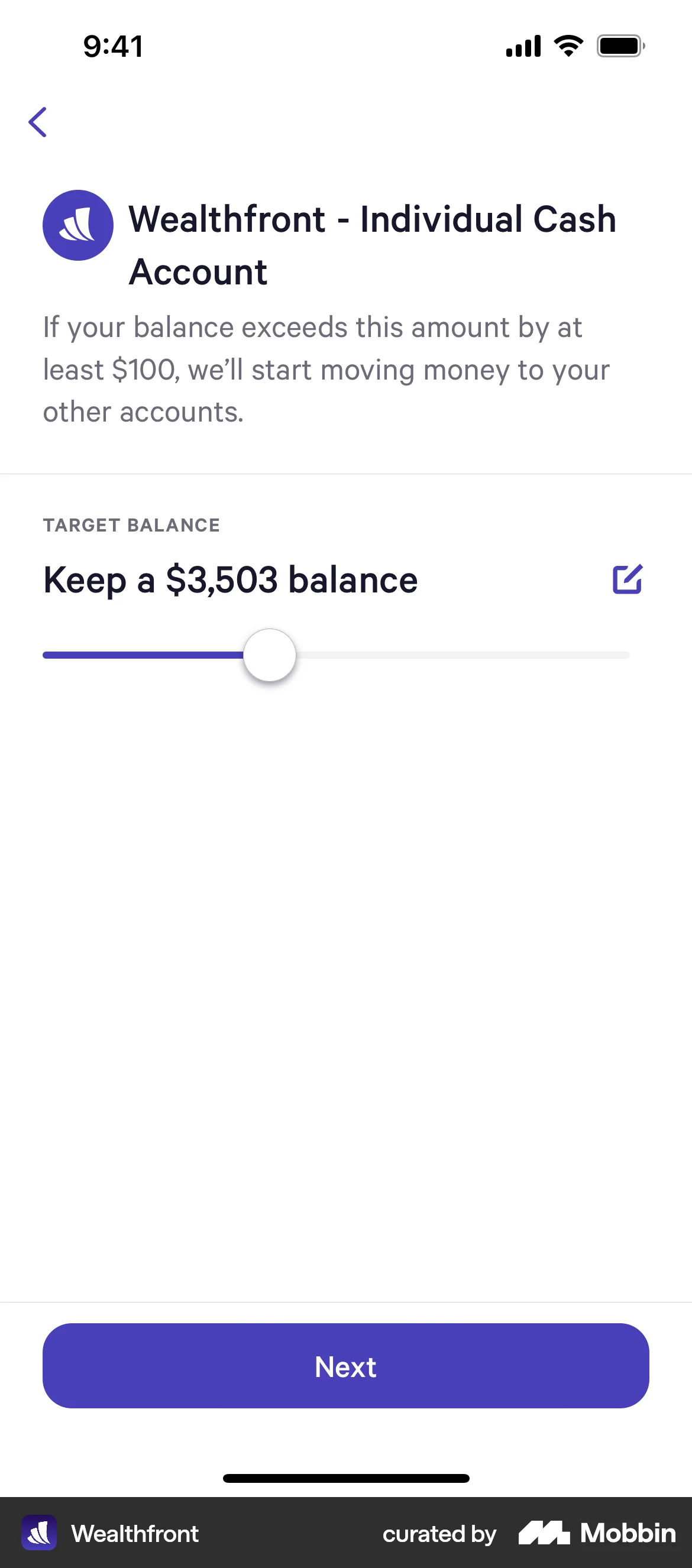Tap the 'Keep a $3,503 balance' text
The height and width of the screenshot is (1568, 692).
coord(229,580)
